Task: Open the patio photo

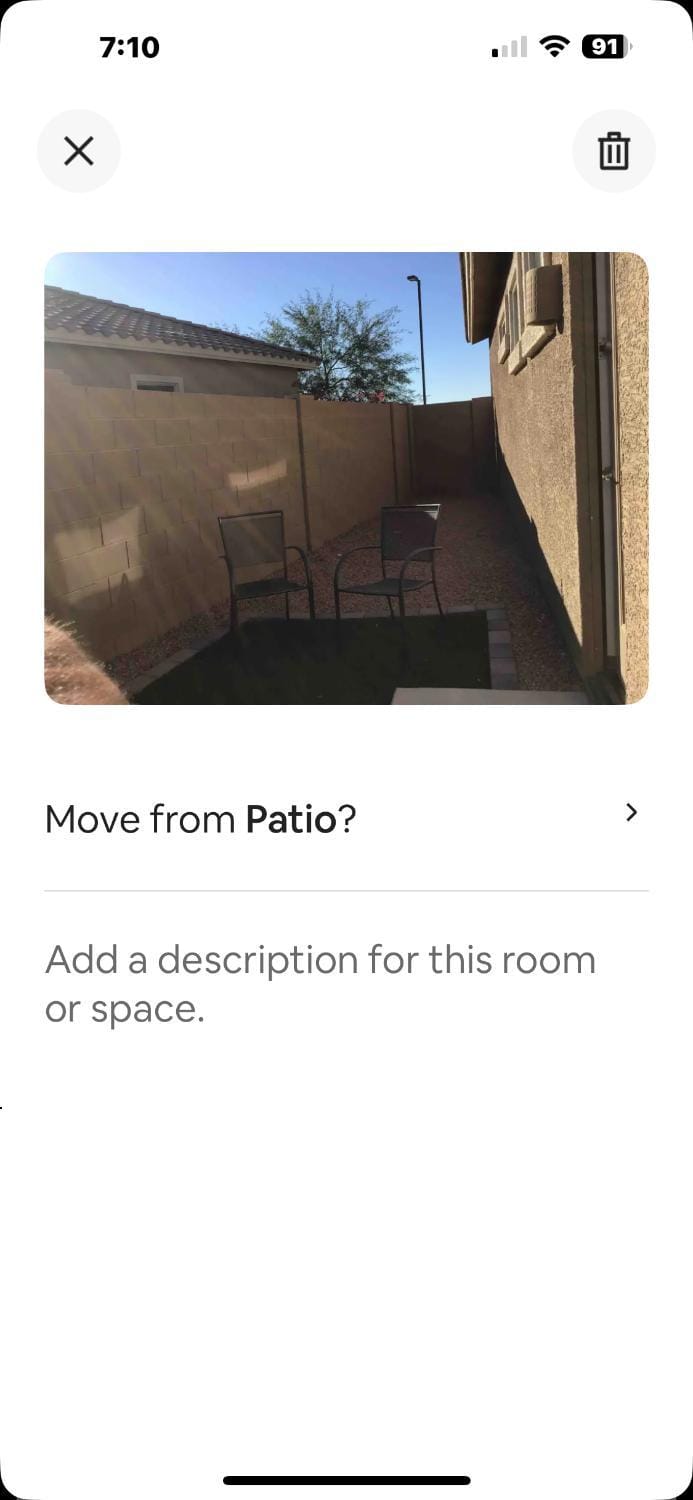Action: tap(346, 478)
